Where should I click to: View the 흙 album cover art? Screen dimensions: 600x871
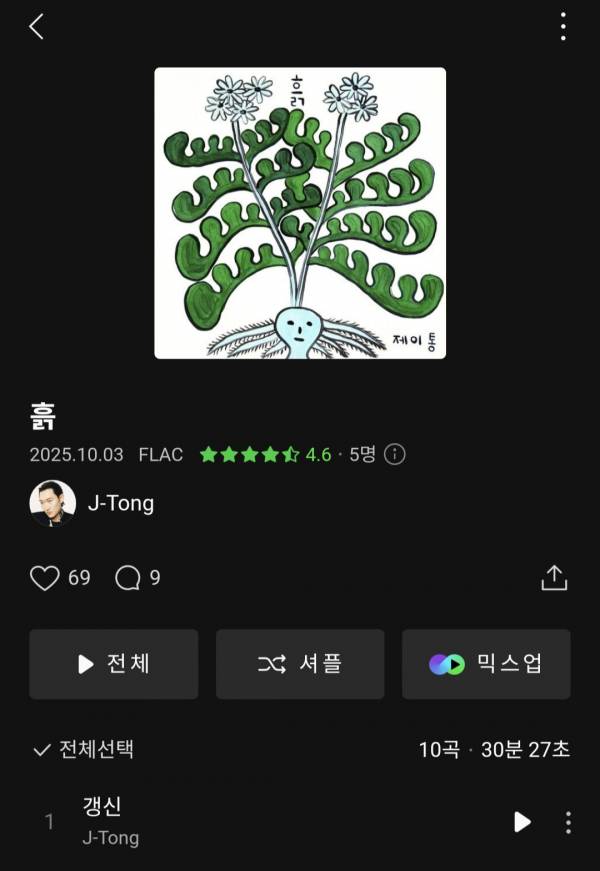point(300,212)
